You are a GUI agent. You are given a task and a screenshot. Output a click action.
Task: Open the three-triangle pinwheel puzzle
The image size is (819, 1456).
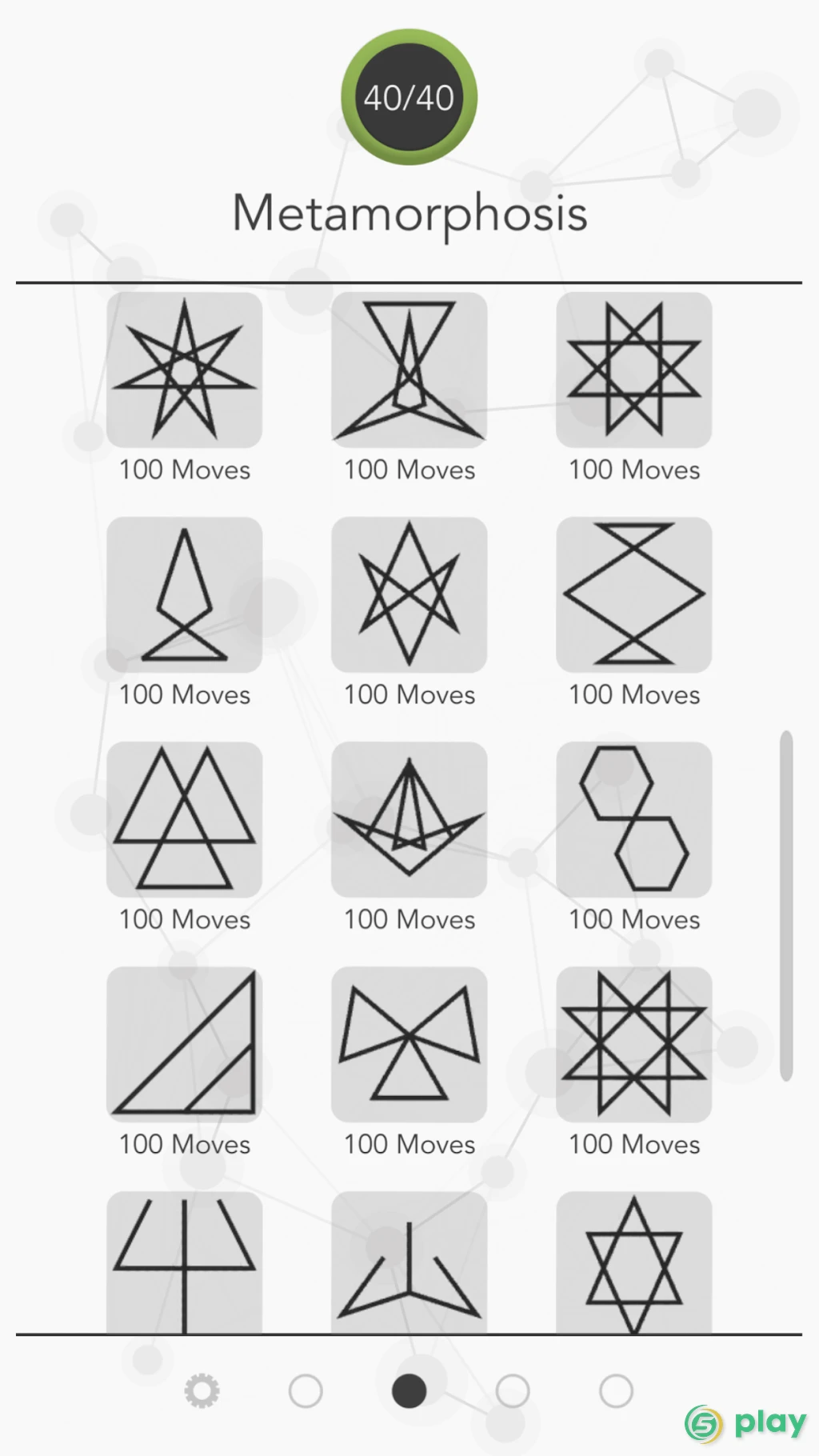point(409,1044)
